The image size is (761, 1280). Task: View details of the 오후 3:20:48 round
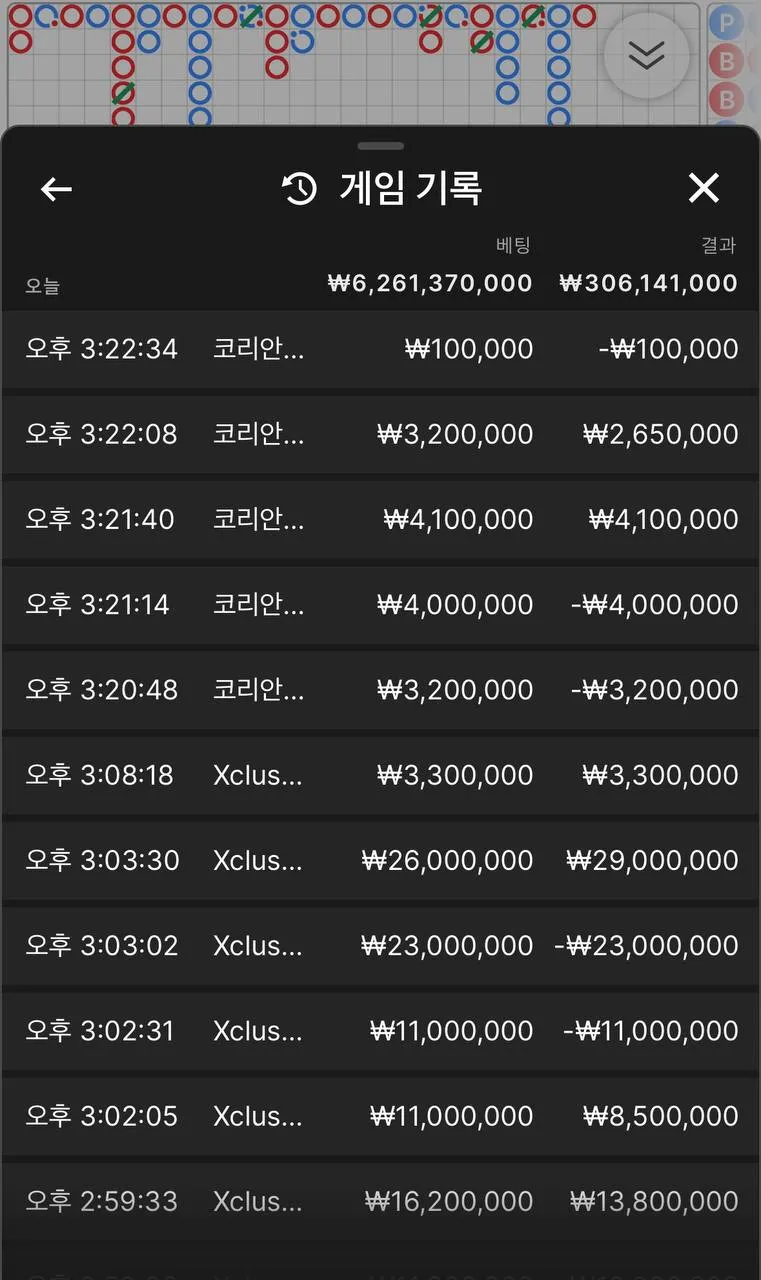[x=380, y=689]
